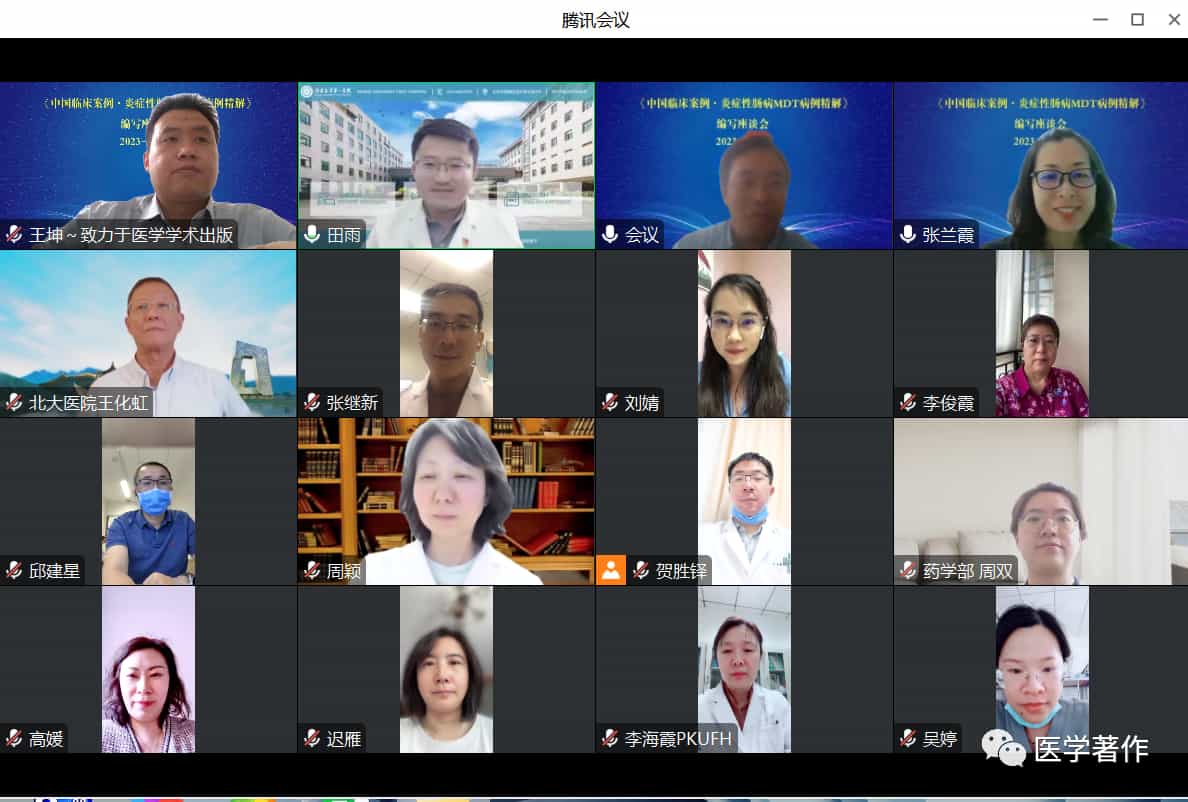Select 周颖's video tile
The width and height of the screenshot is (1188, 802).
click(446, 501)
